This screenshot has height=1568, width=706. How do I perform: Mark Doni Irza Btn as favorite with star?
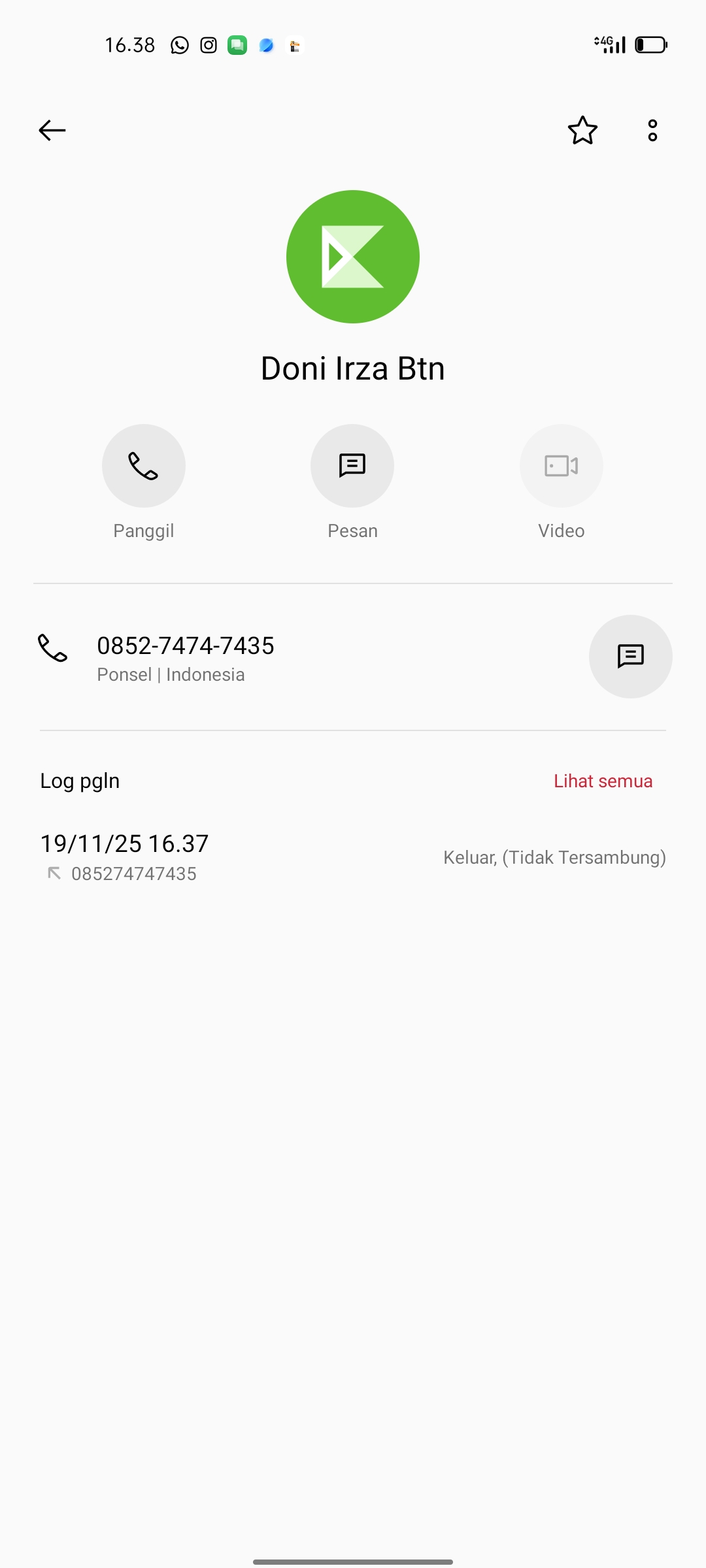point(582,131)
